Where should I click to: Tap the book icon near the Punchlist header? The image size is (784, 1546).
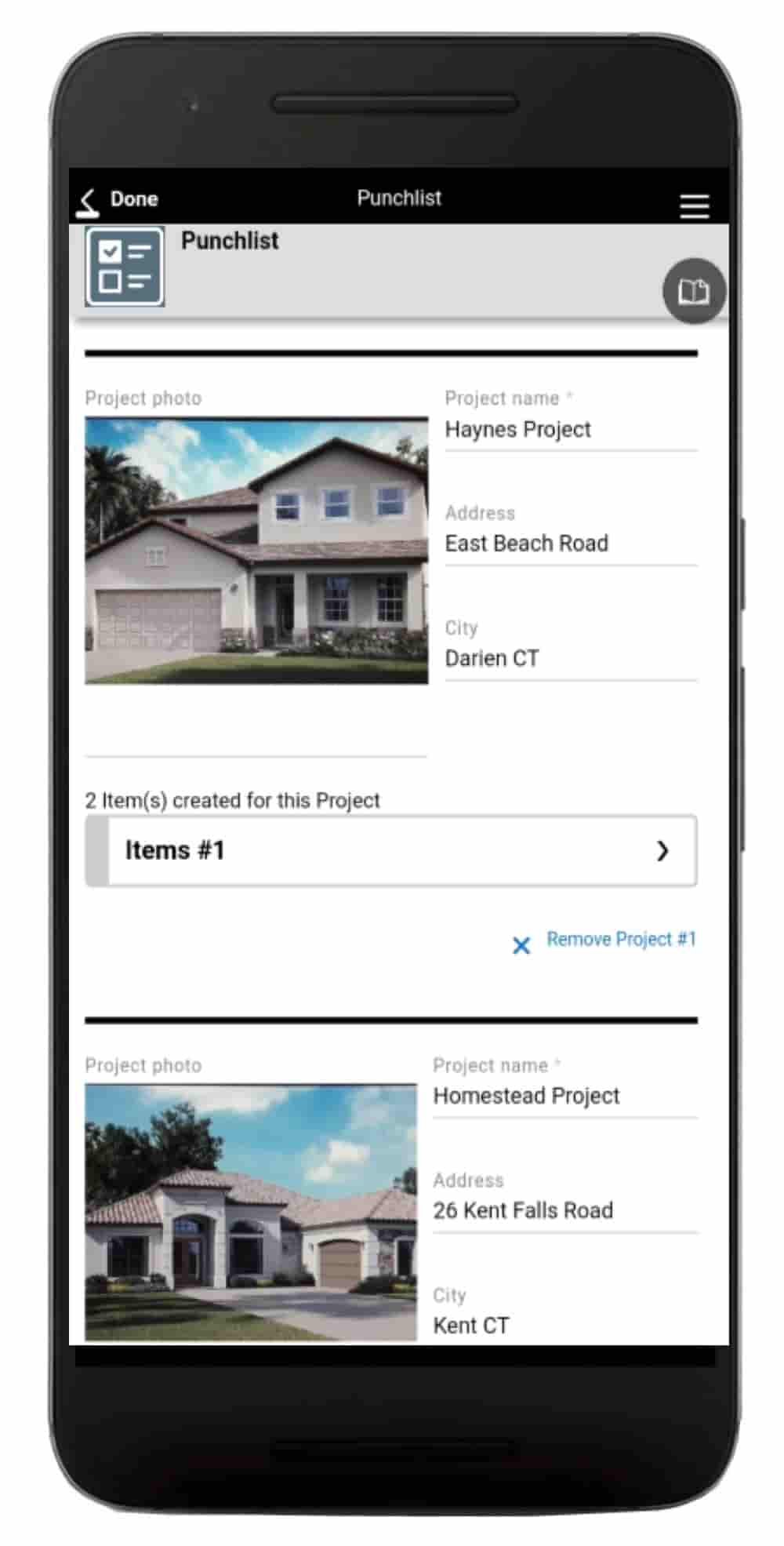click(x=693, y=290)
